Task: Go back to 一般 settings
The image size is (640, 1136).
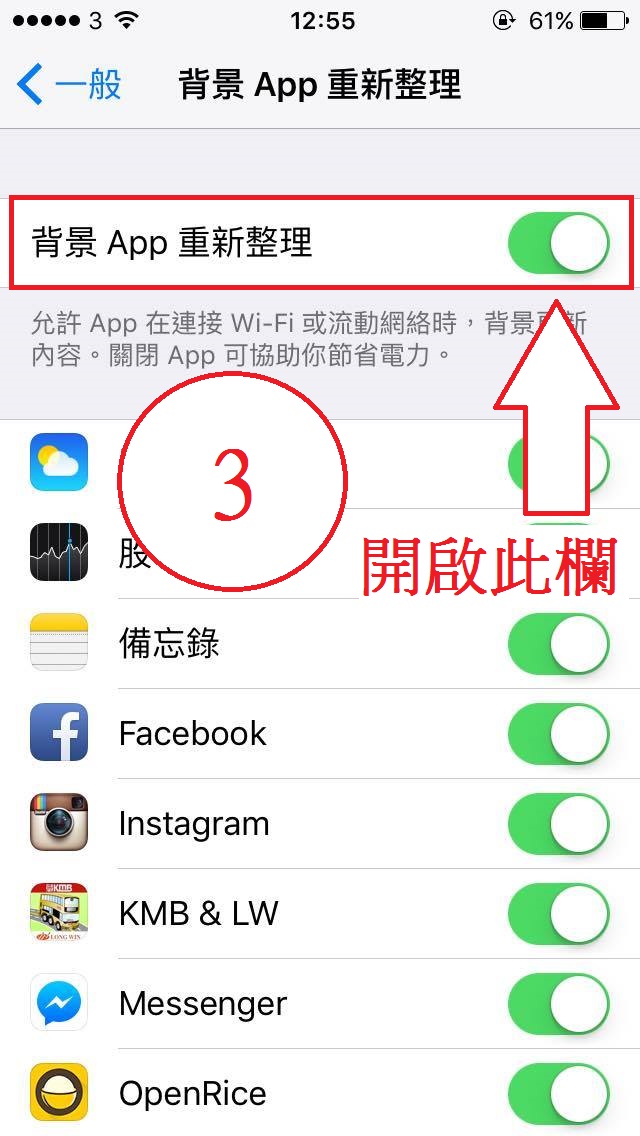Action: [70, 85]
